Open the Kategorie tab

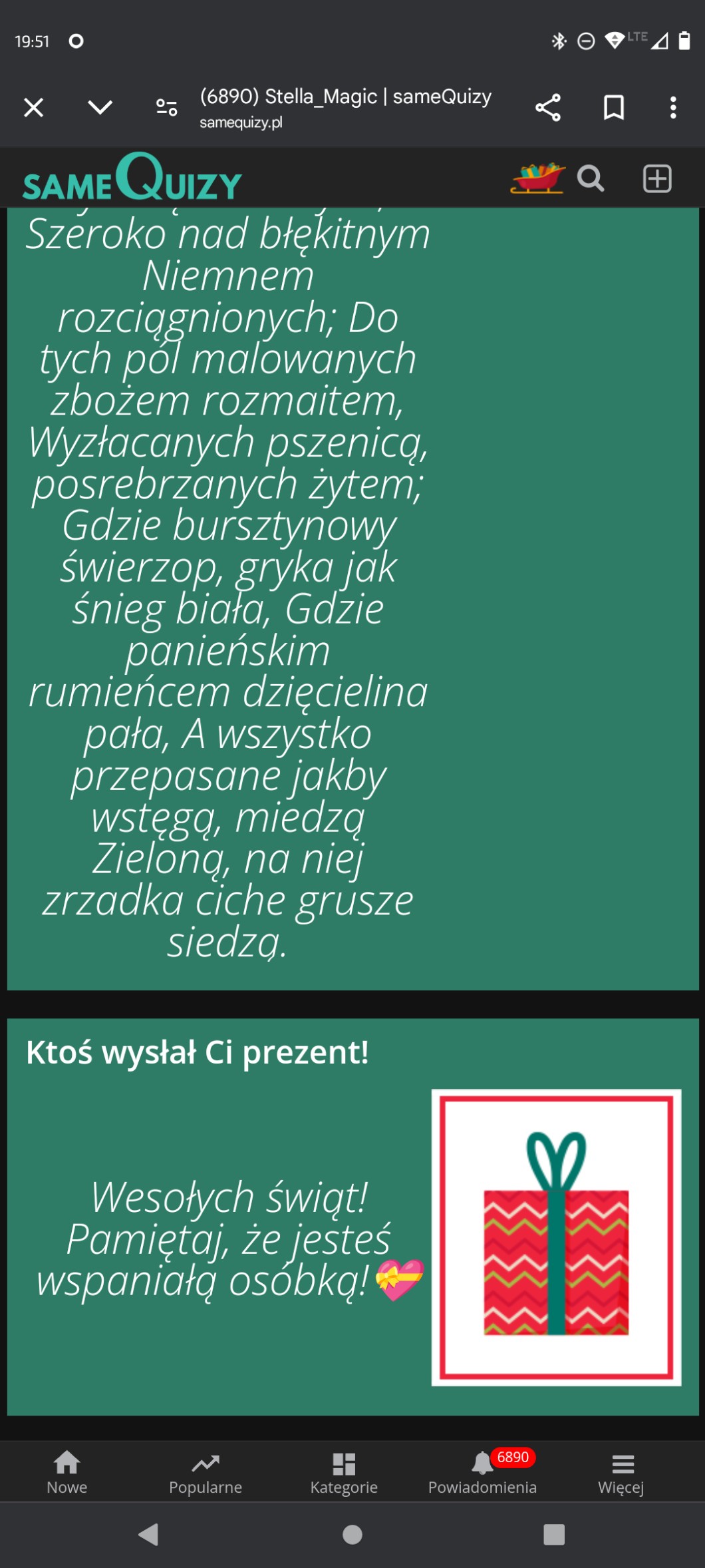pos(344,1472)
